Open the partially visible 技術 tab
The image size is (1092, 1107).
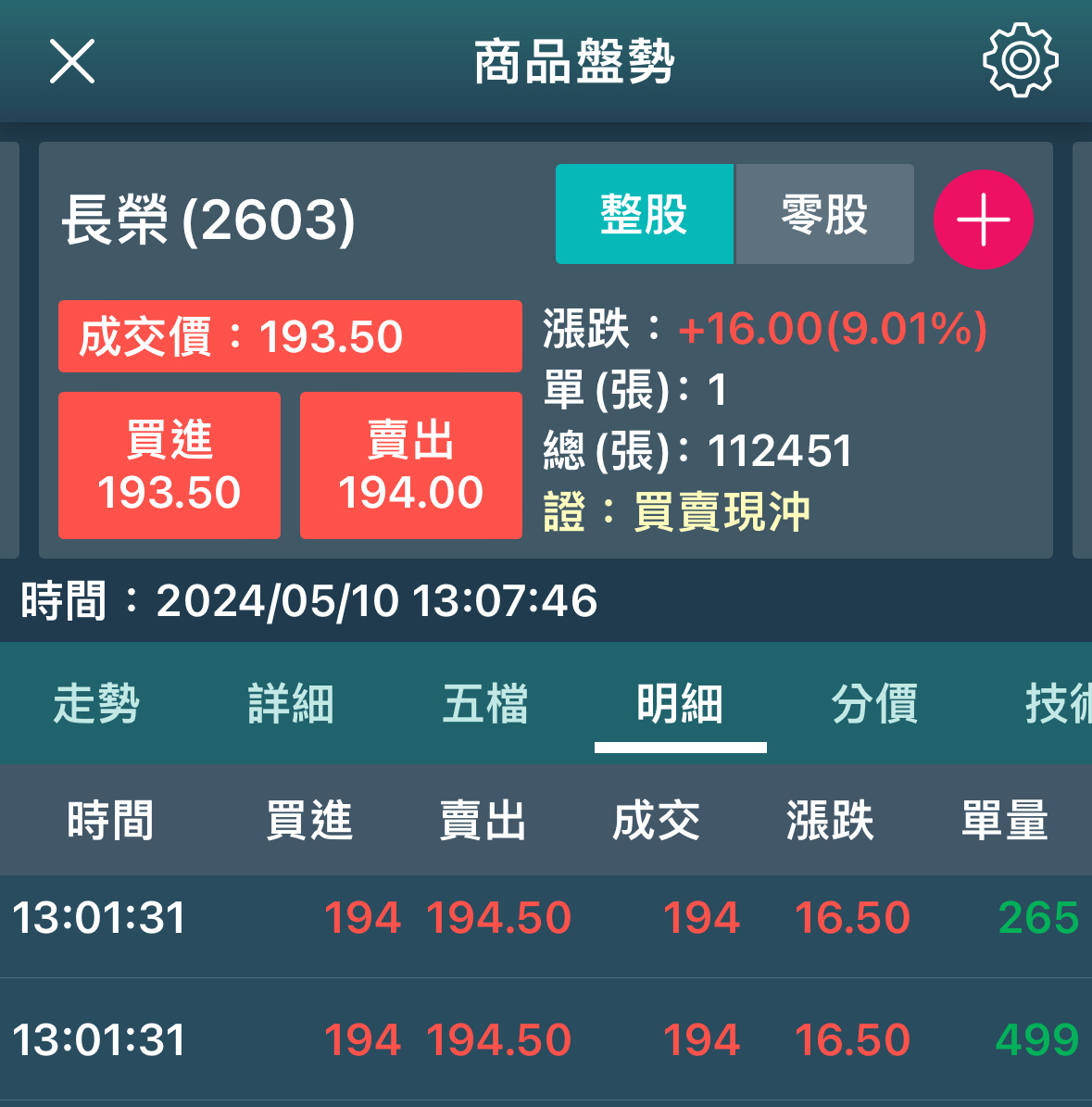[x=1058, y=703]
